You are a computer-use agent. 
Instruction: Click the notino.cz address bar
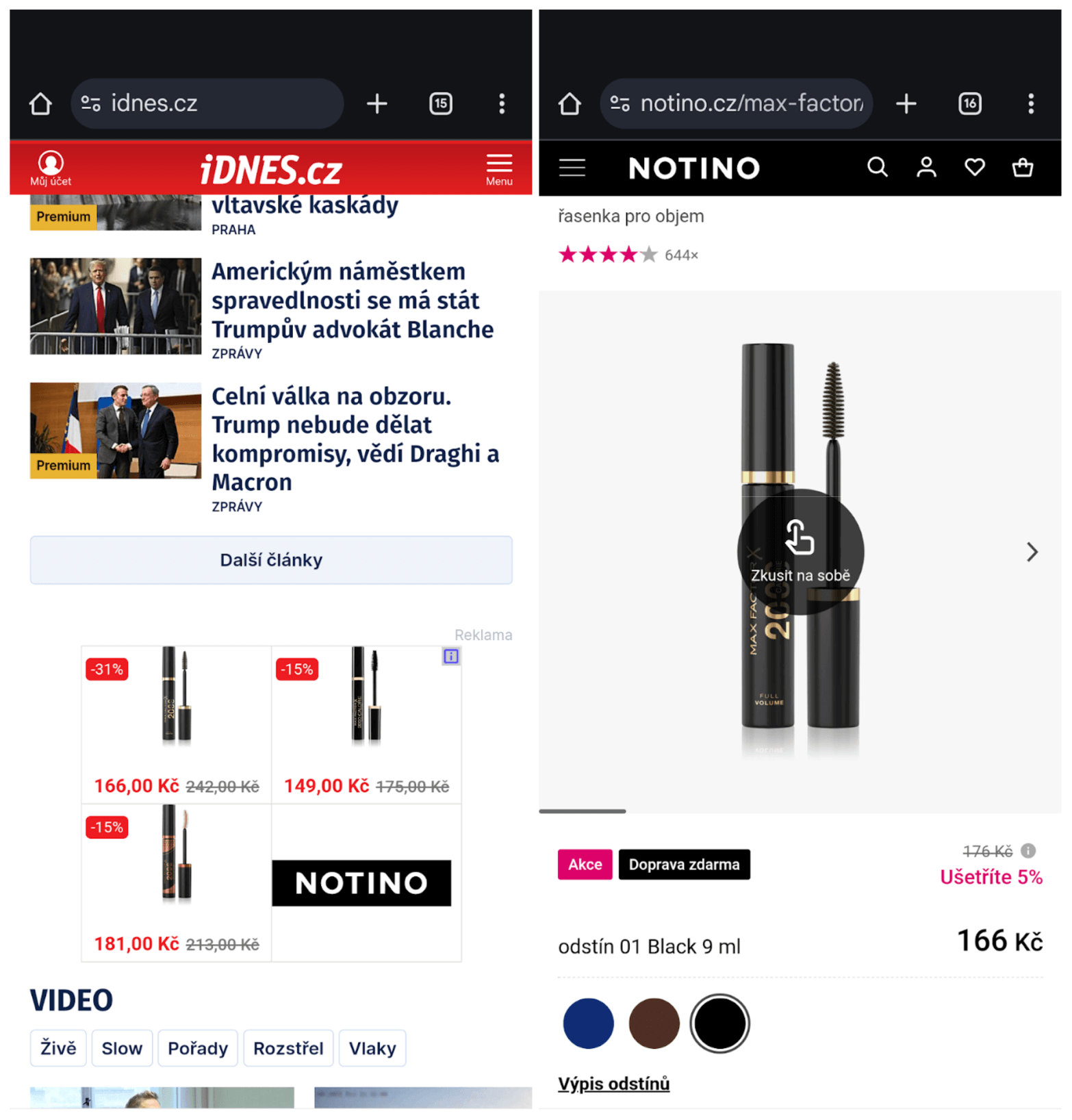coord(736,103)
